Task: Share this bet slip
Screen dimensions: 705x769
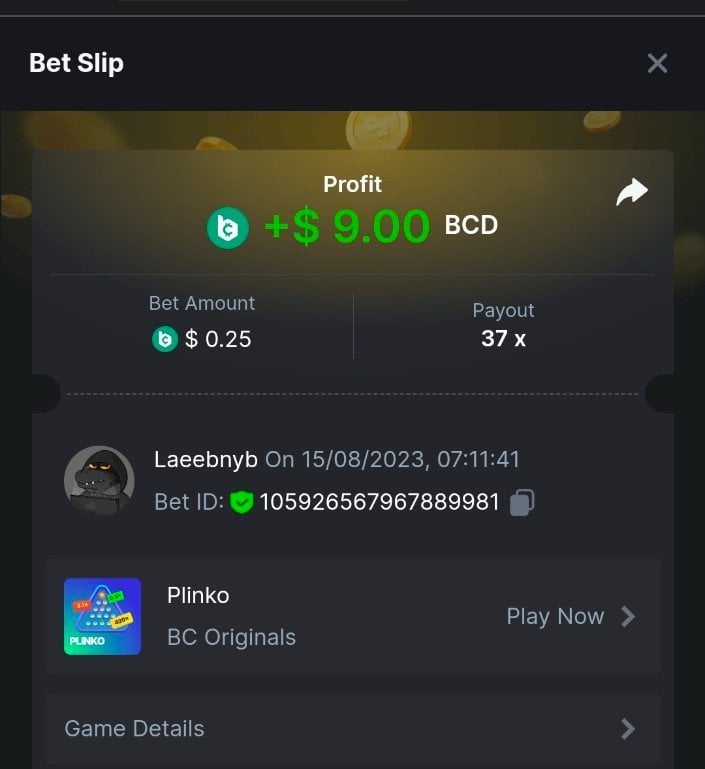Action: point(632,192)
